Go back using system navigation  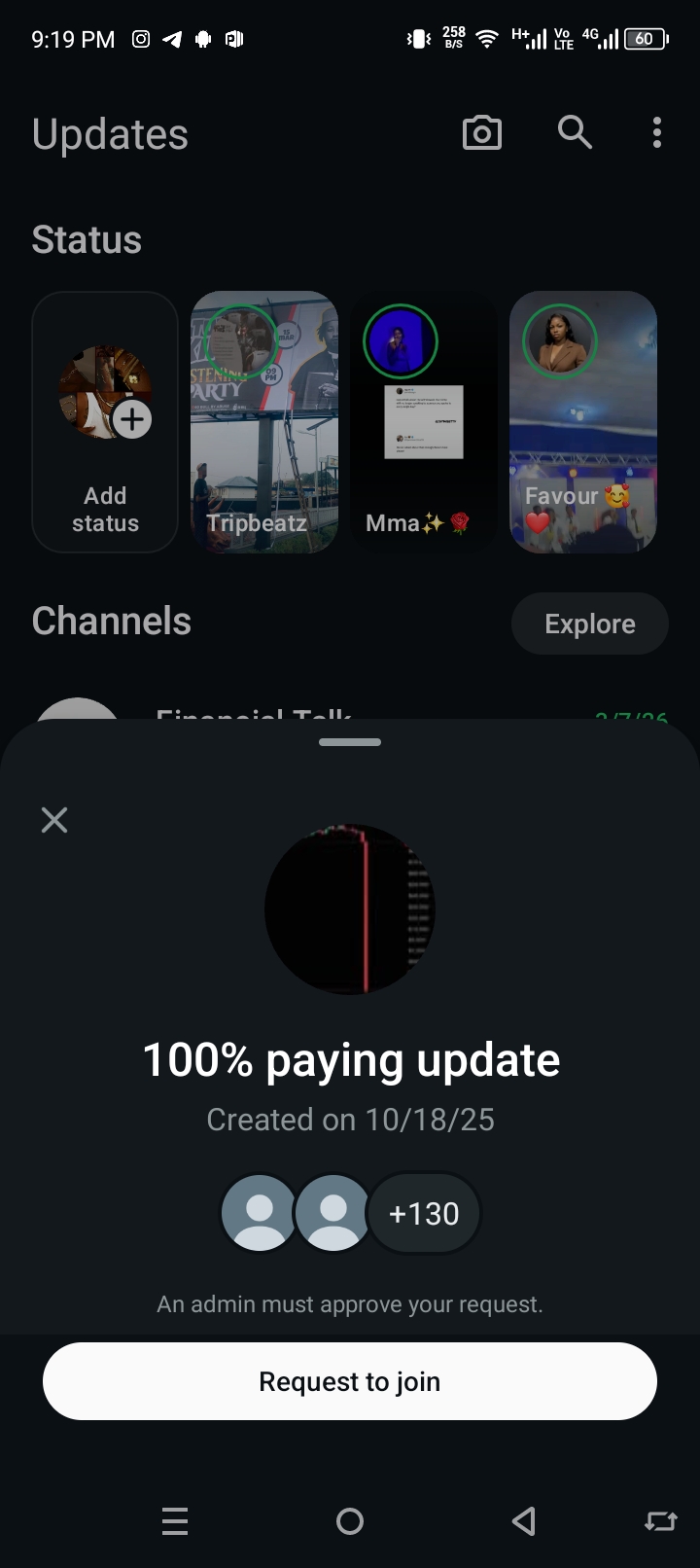[524, 1521]
